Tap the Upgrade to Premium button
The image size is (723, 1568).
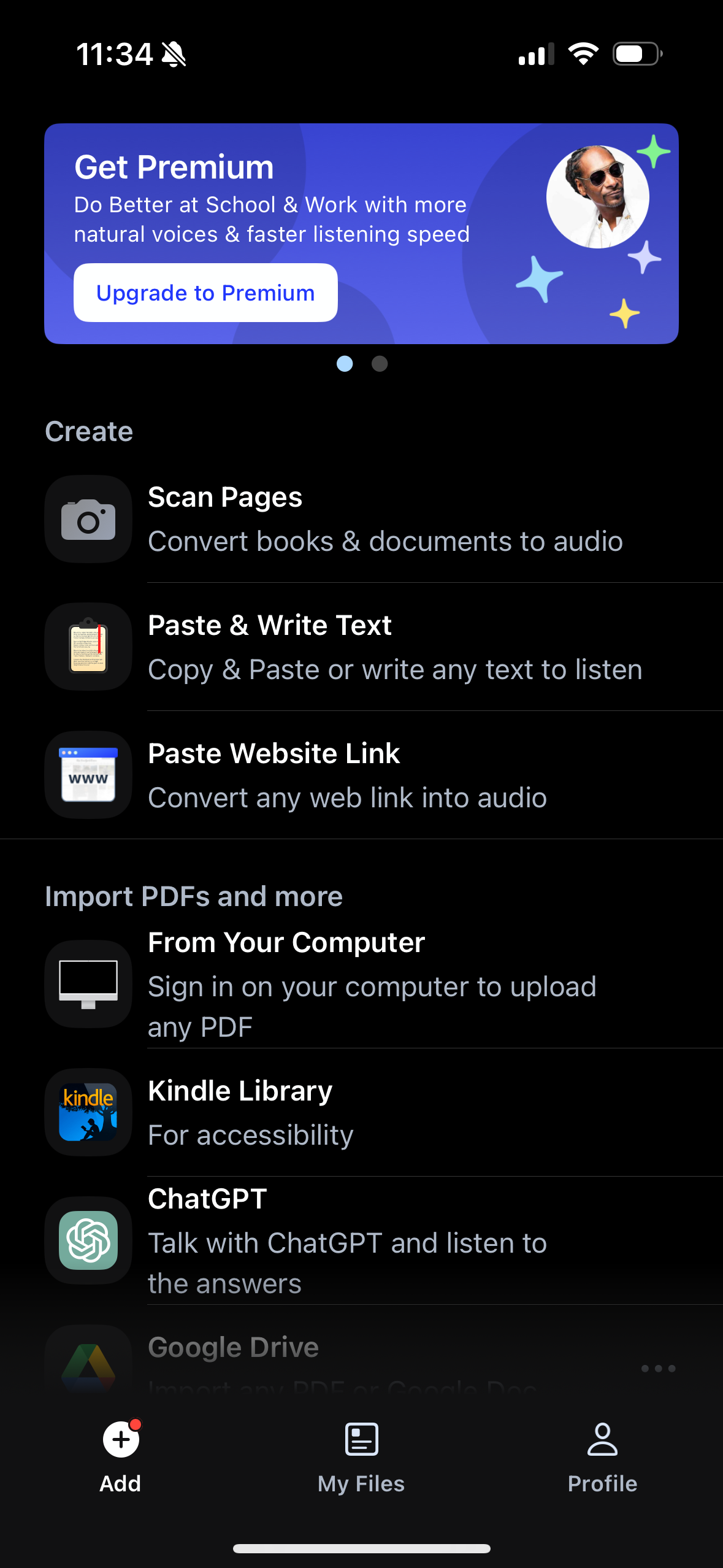(205, 293)
